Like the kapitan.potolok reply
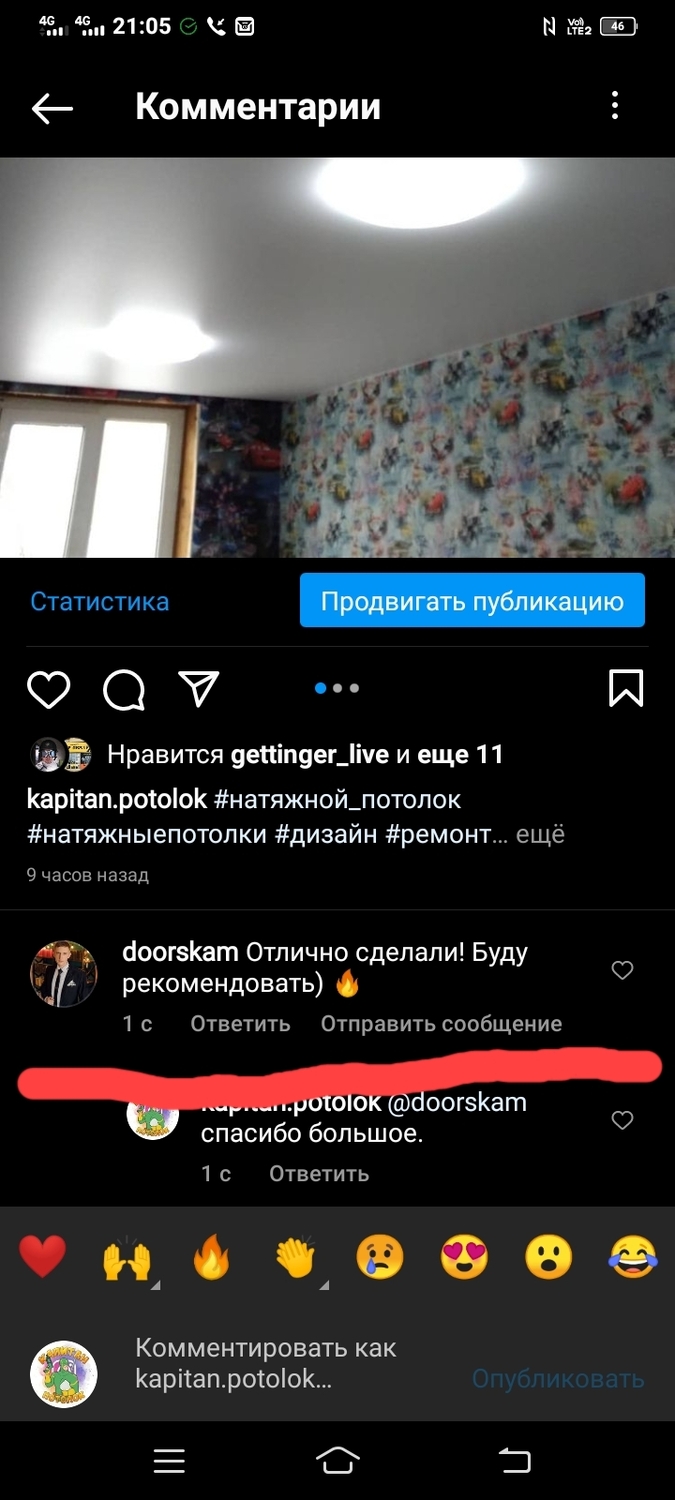The image size is (675, 1500). coord(622,1121)
